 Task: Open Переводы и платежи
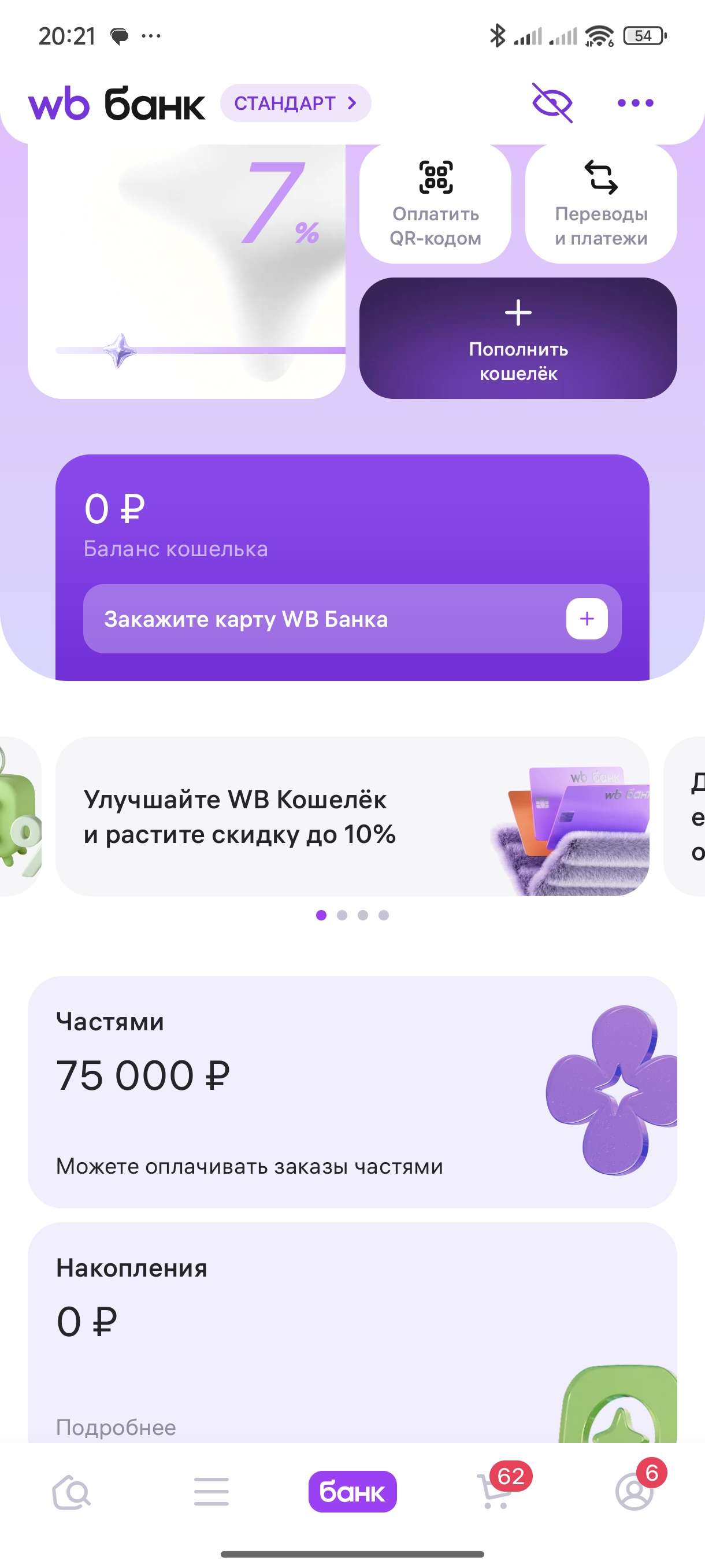coord(600,204)
